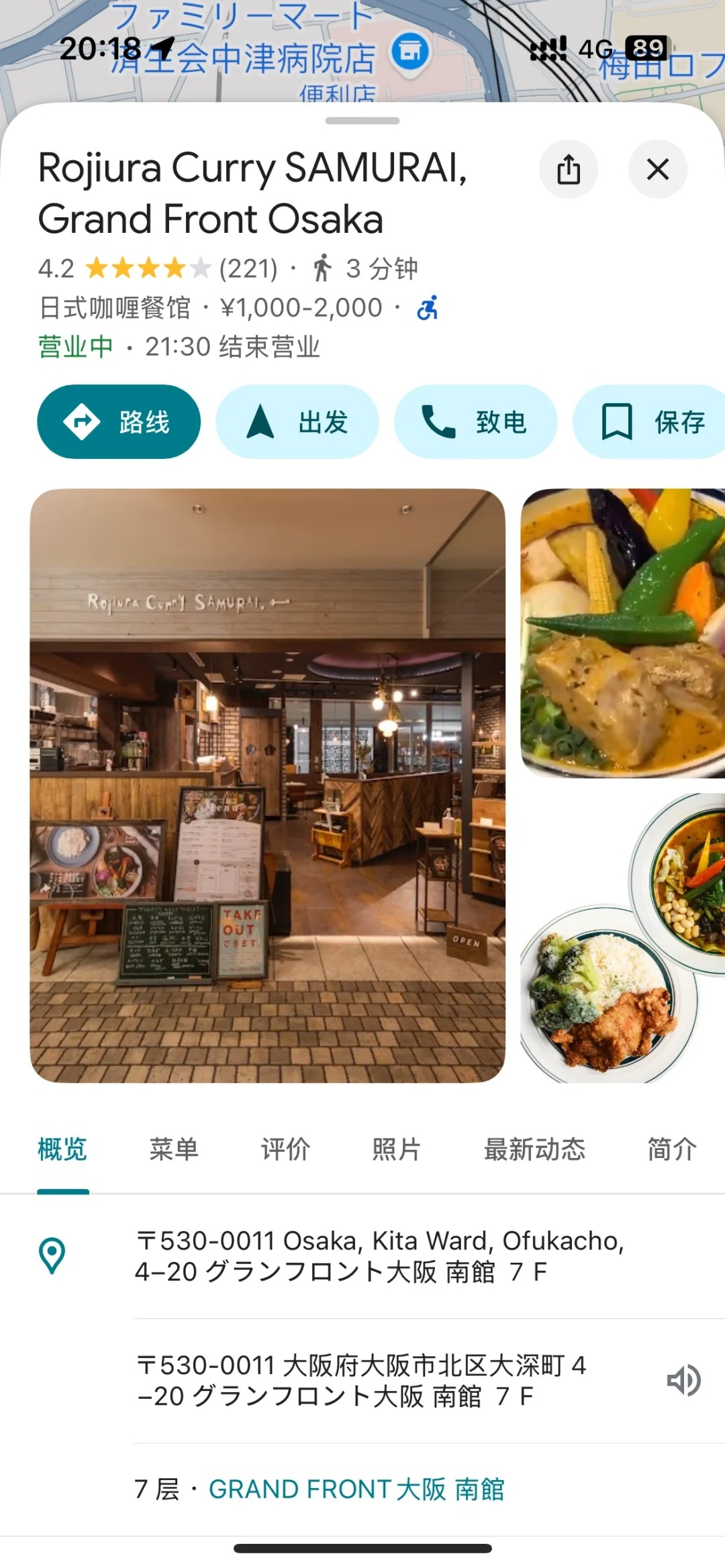This screenshot has height=1568, width=725.
Task: Select the 概览 overview tab
Action: [62, 1149]
